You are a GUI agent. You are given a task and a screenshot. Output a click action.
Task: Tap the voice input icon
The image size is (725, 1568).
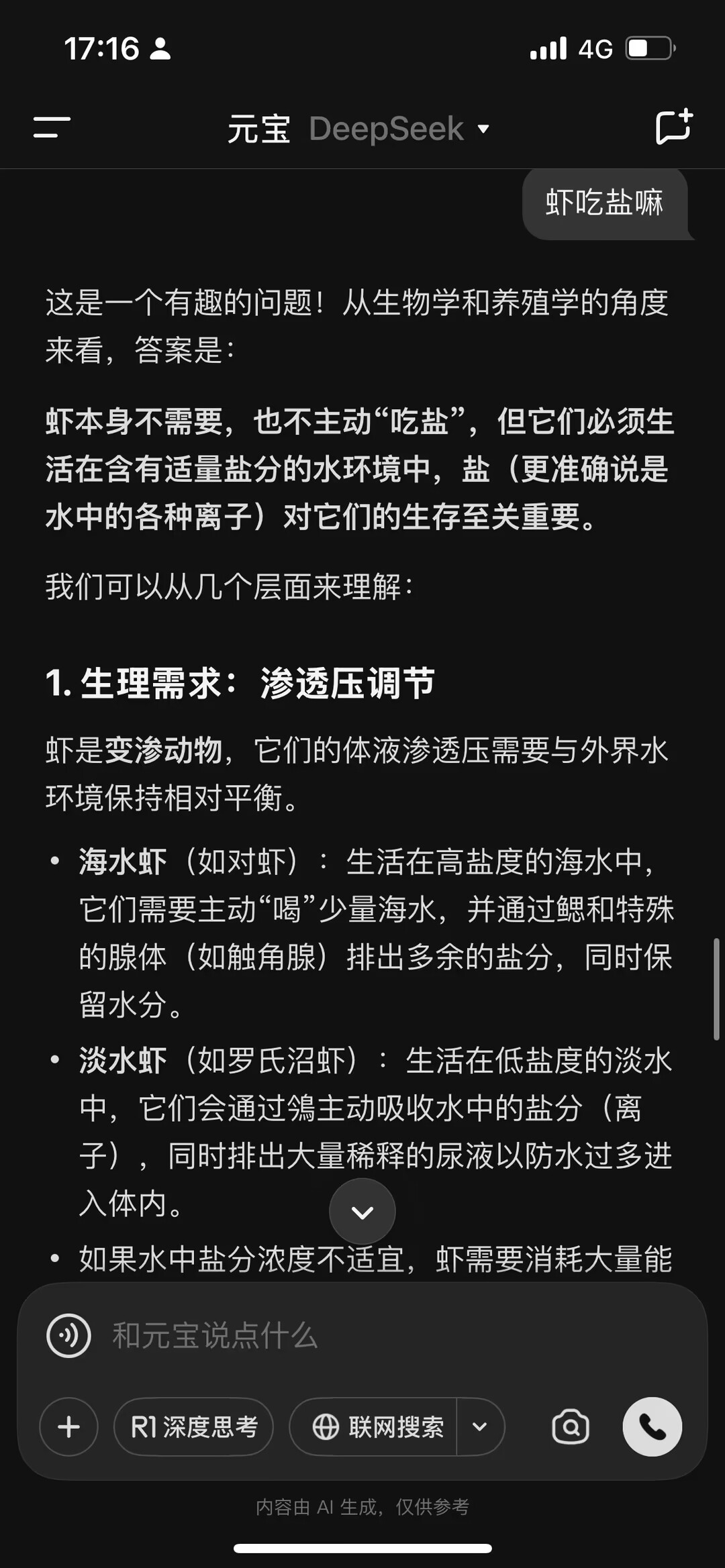68,1336
